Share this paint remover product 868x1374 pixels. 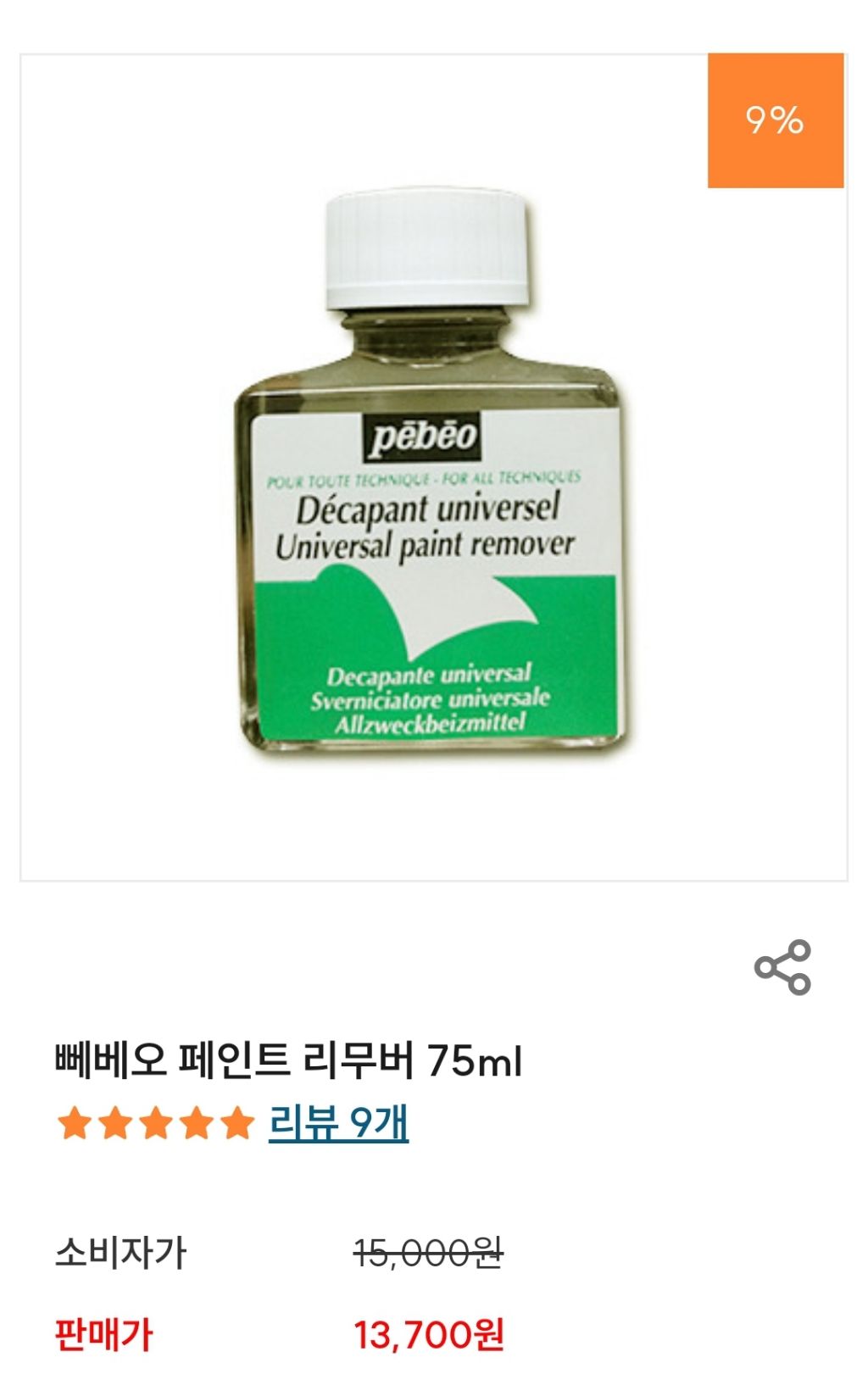[782, 966]
